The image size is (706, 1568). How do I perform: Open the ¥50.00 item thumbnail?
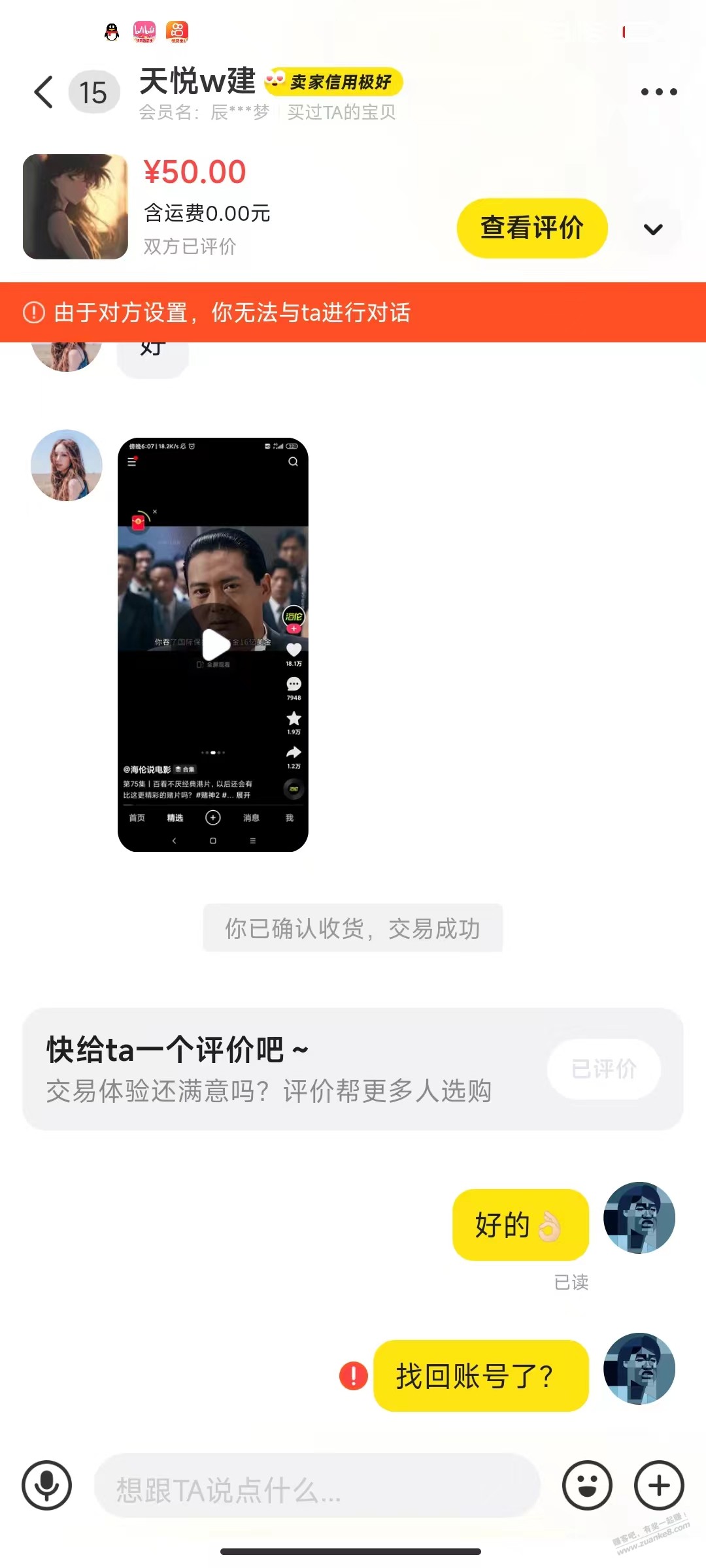[x=75, y=206]
